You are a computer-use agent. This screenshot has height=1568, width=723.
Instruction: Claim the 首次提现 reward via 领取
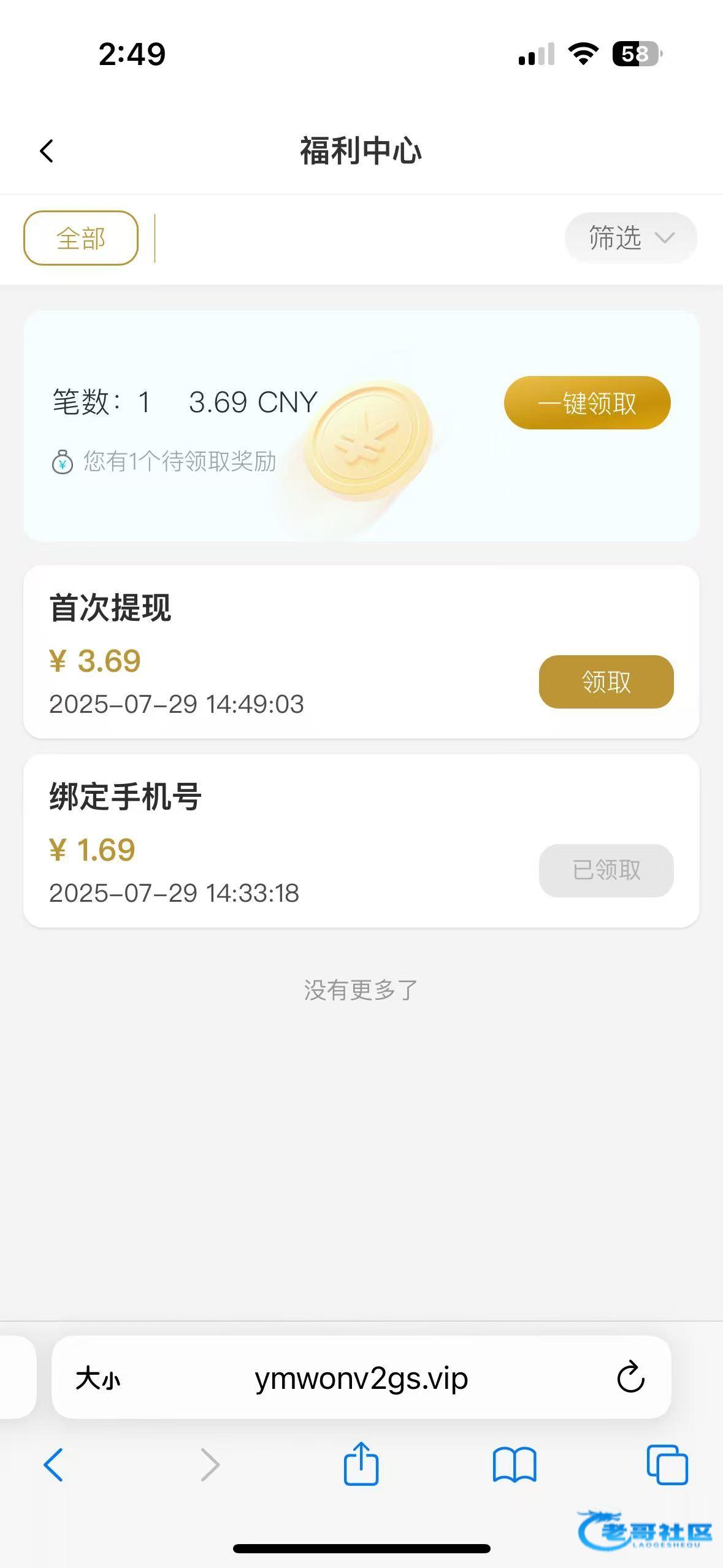pyautogui.click(x=606, y=682)
